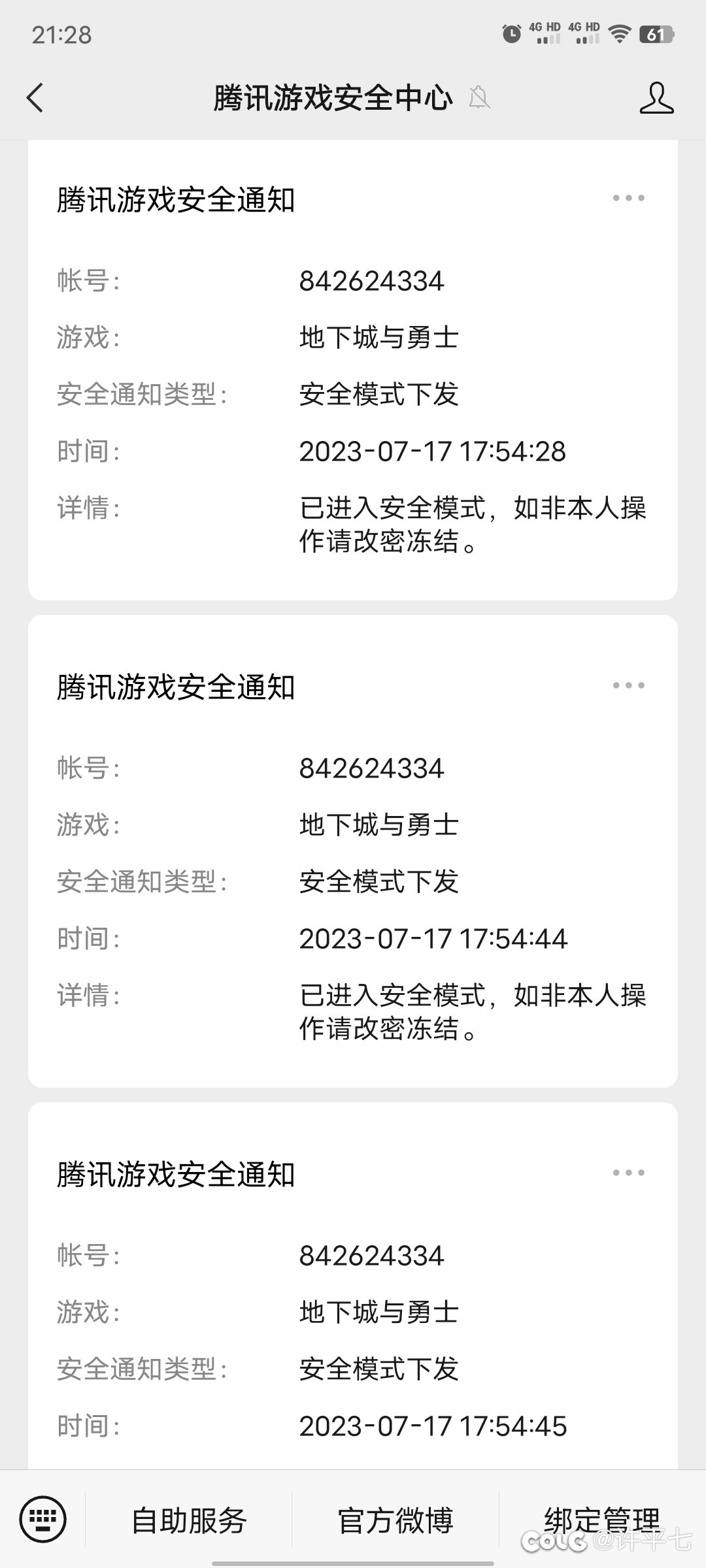The height and width of the screenshot is (1568, 706).
Task: Open the 绑定管理 menu
Action: (601, 1520)
